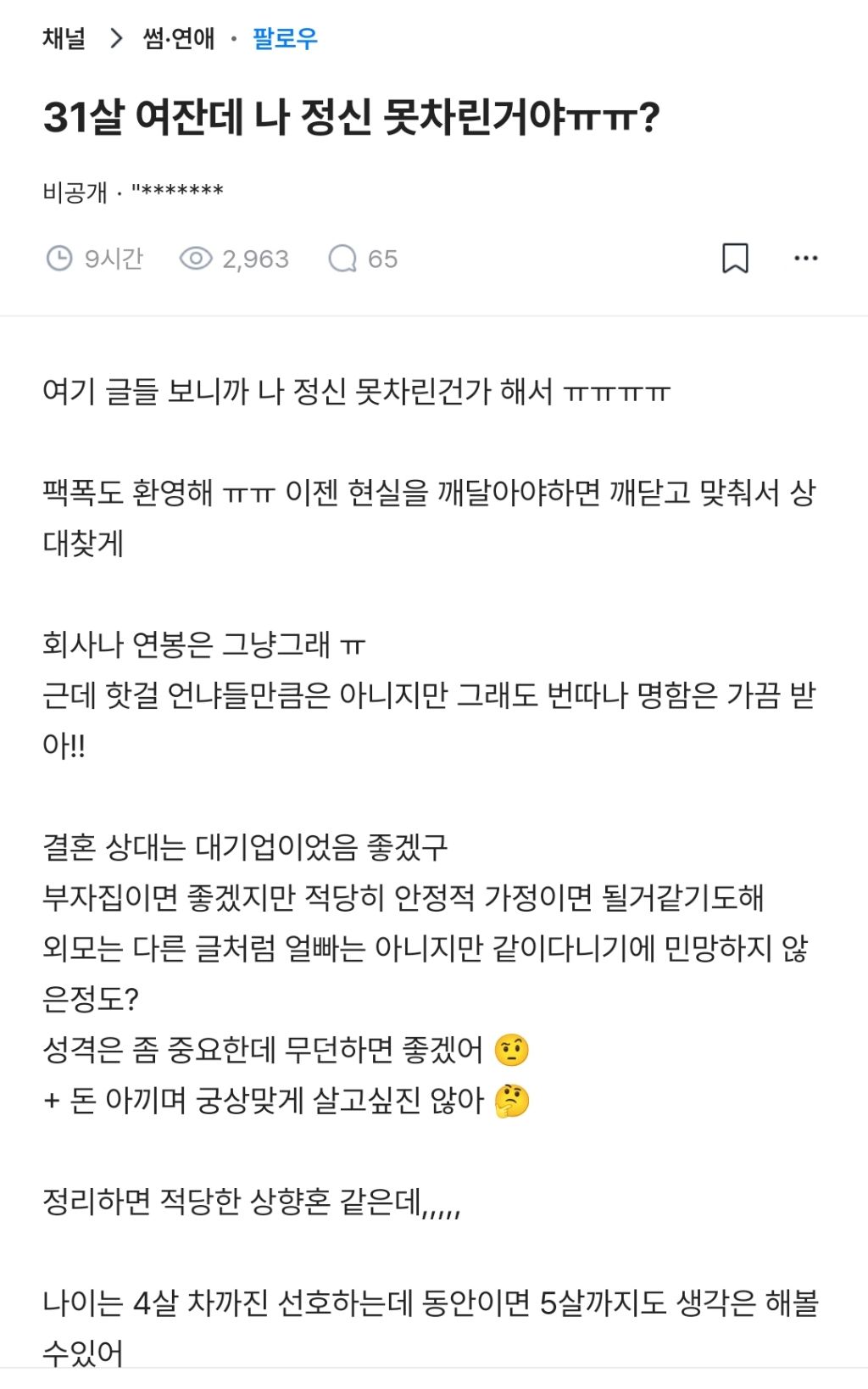
Task: Click the eye icon showing view count
Action: tap(198, 259)
